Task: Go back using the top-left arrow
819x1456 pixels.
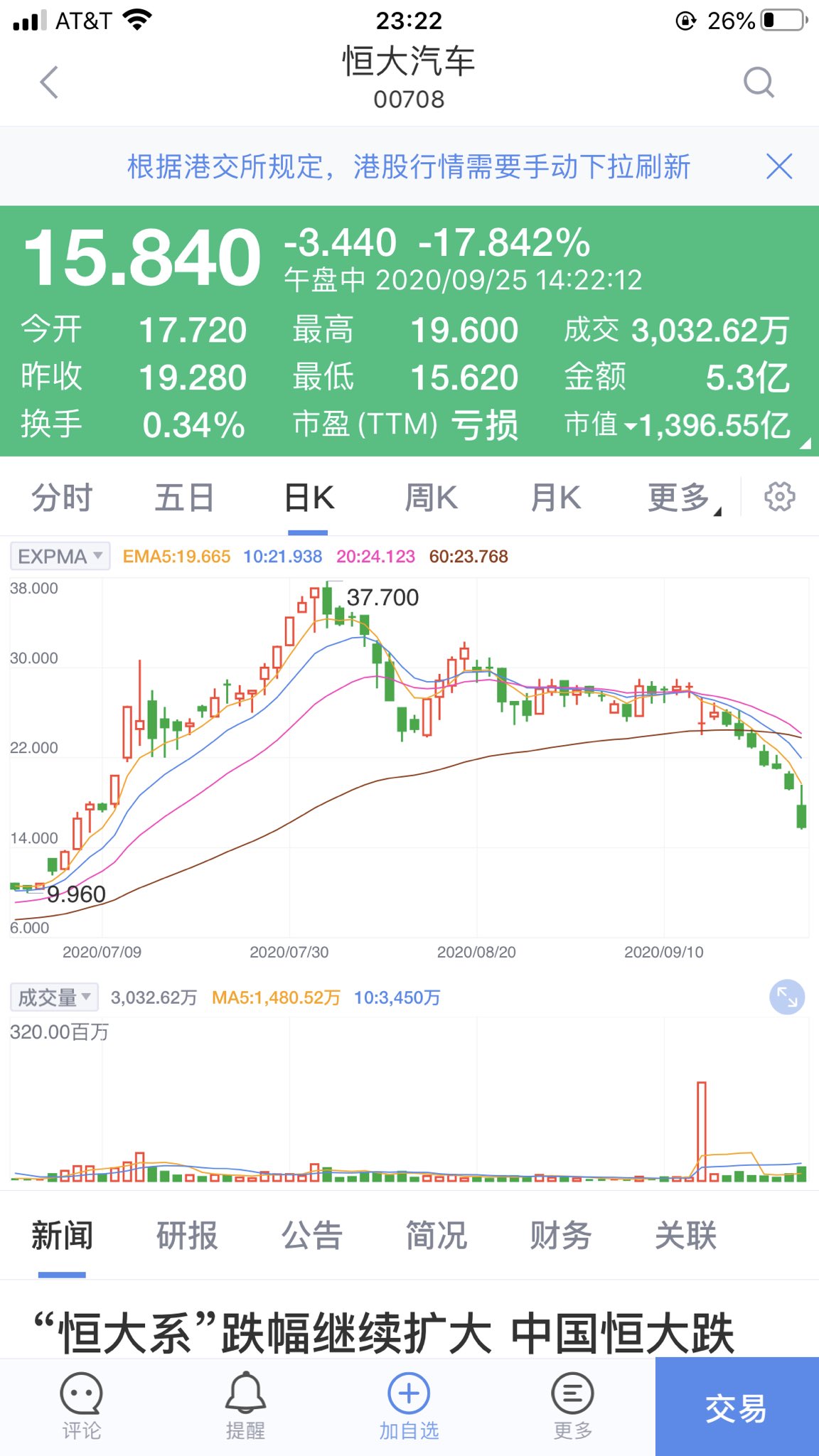Action: 48,82
